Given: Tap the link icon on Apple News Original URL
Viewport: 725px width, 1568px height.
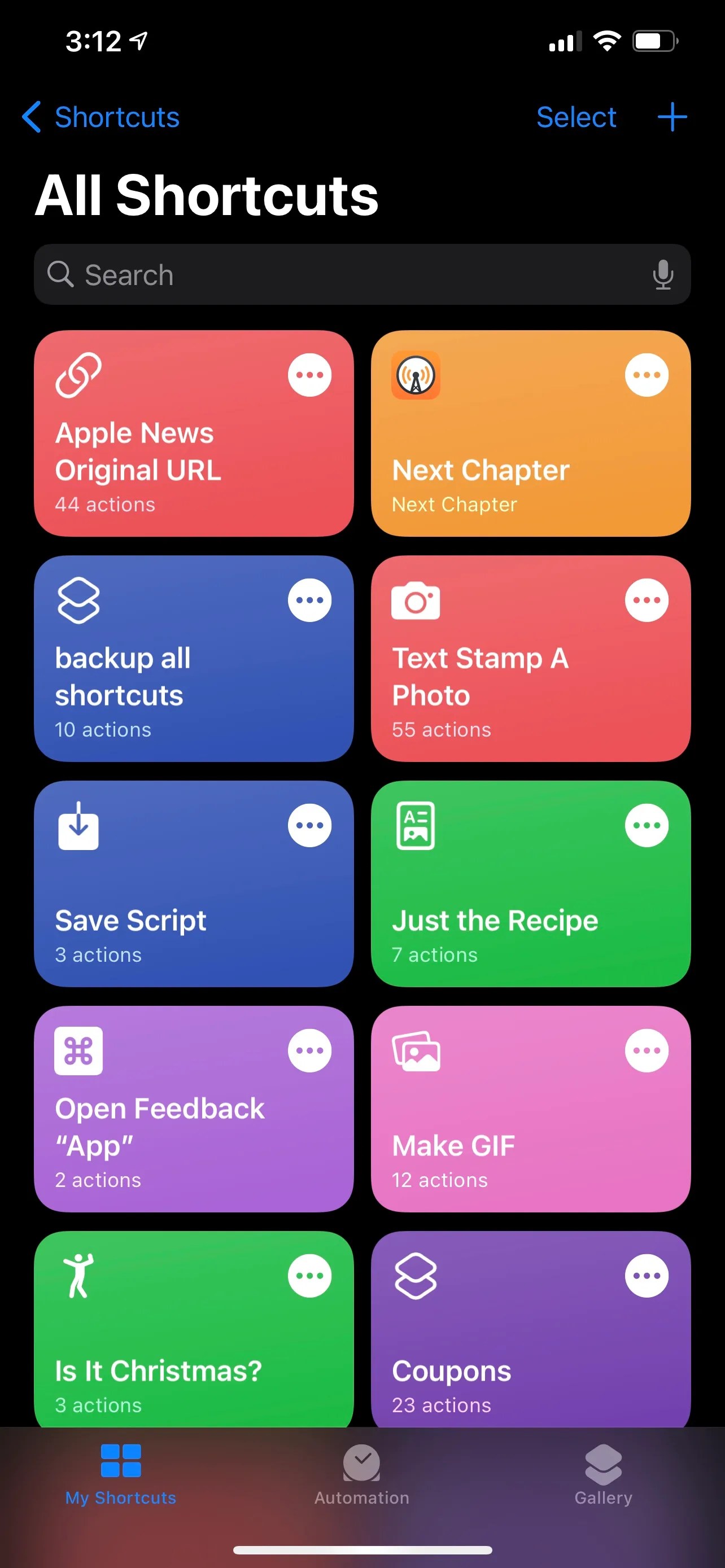Looking at the screenshot, I should tap(77, 374).
